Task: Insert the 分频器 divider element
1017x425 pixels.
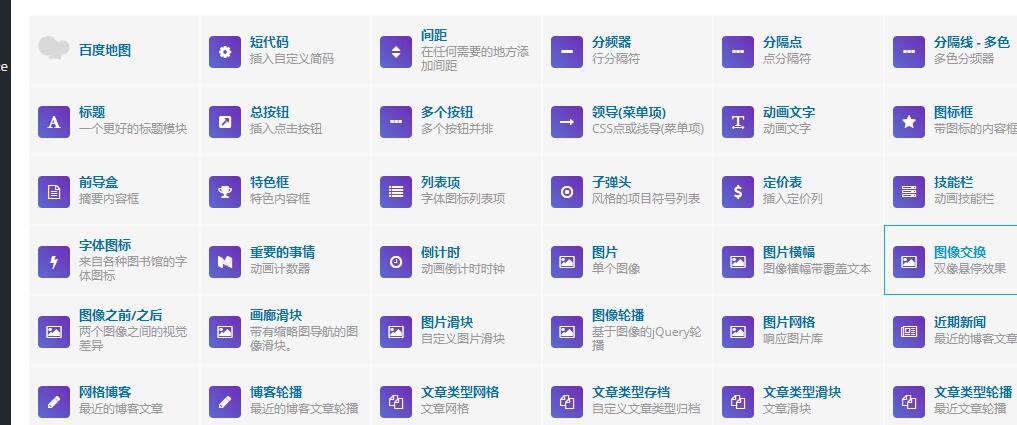Action: [611, 42]
